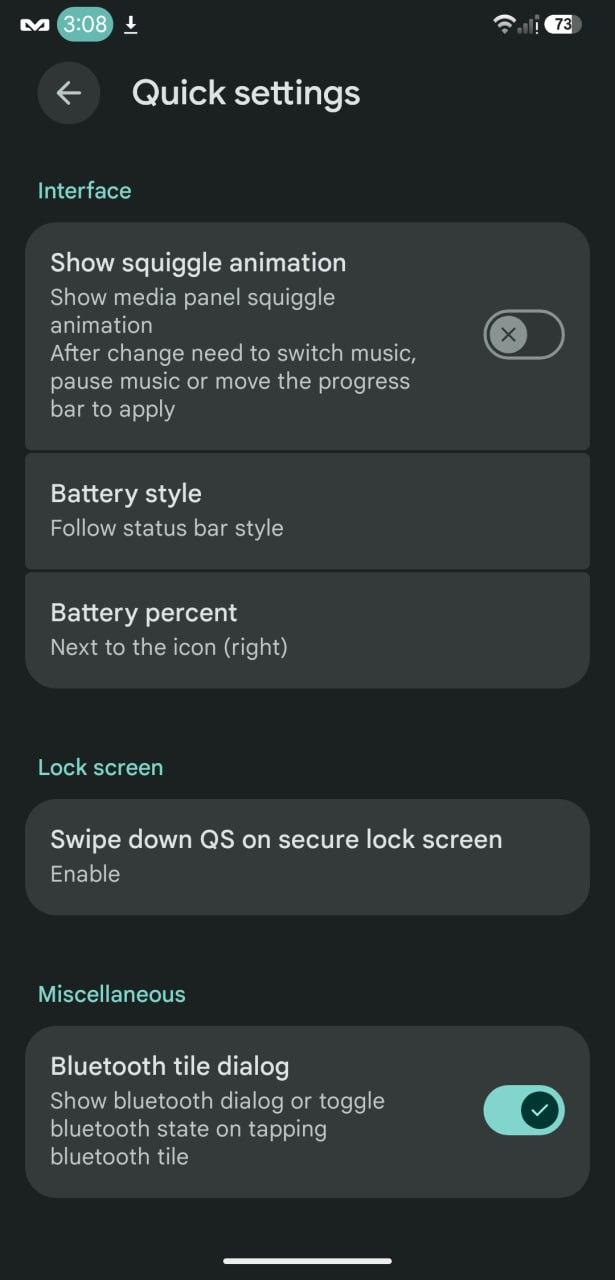Go back using the arrow button
Screen dimensions: 615x1280
[68, 93]
